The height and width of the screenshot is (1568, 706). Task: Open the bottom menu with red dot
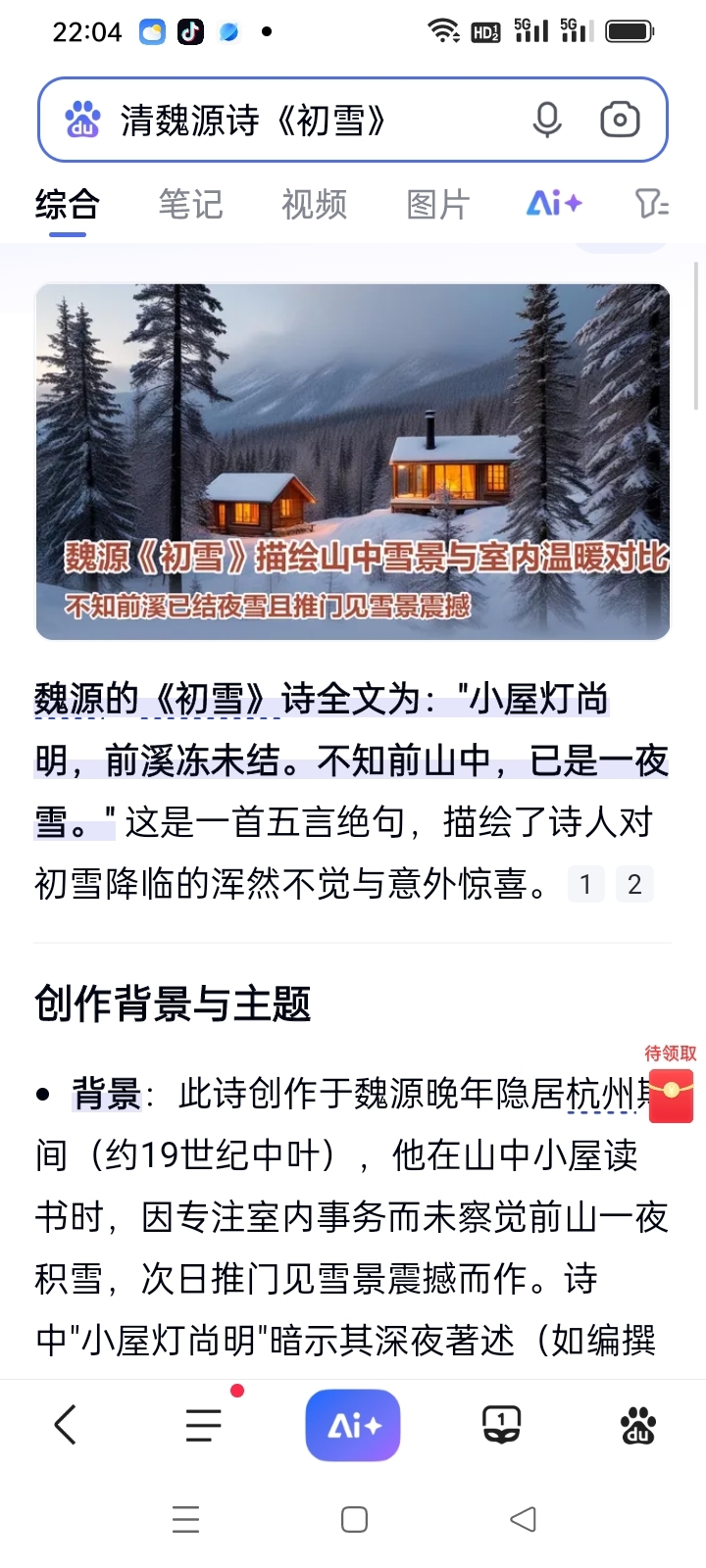pos(204,1425)
